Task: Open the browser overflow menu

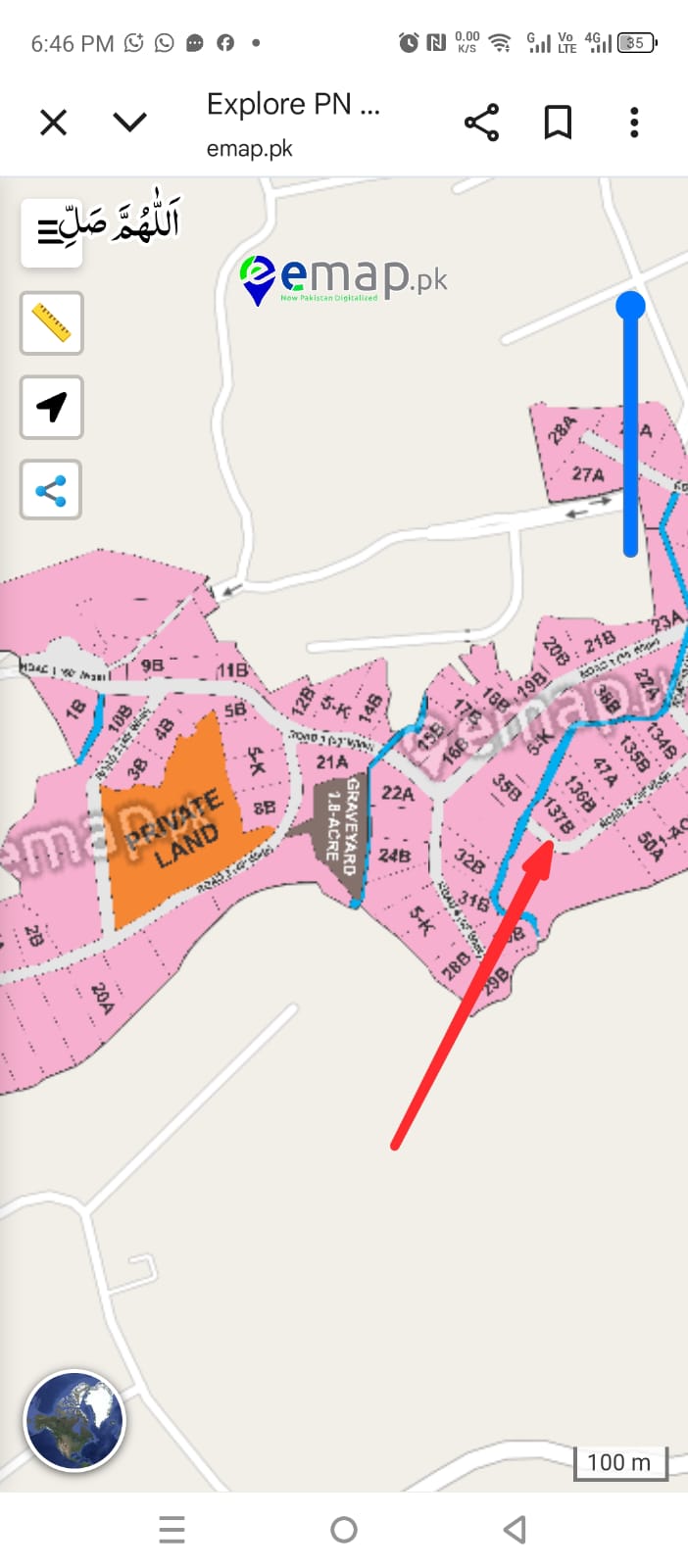Action: click(634, 122)
